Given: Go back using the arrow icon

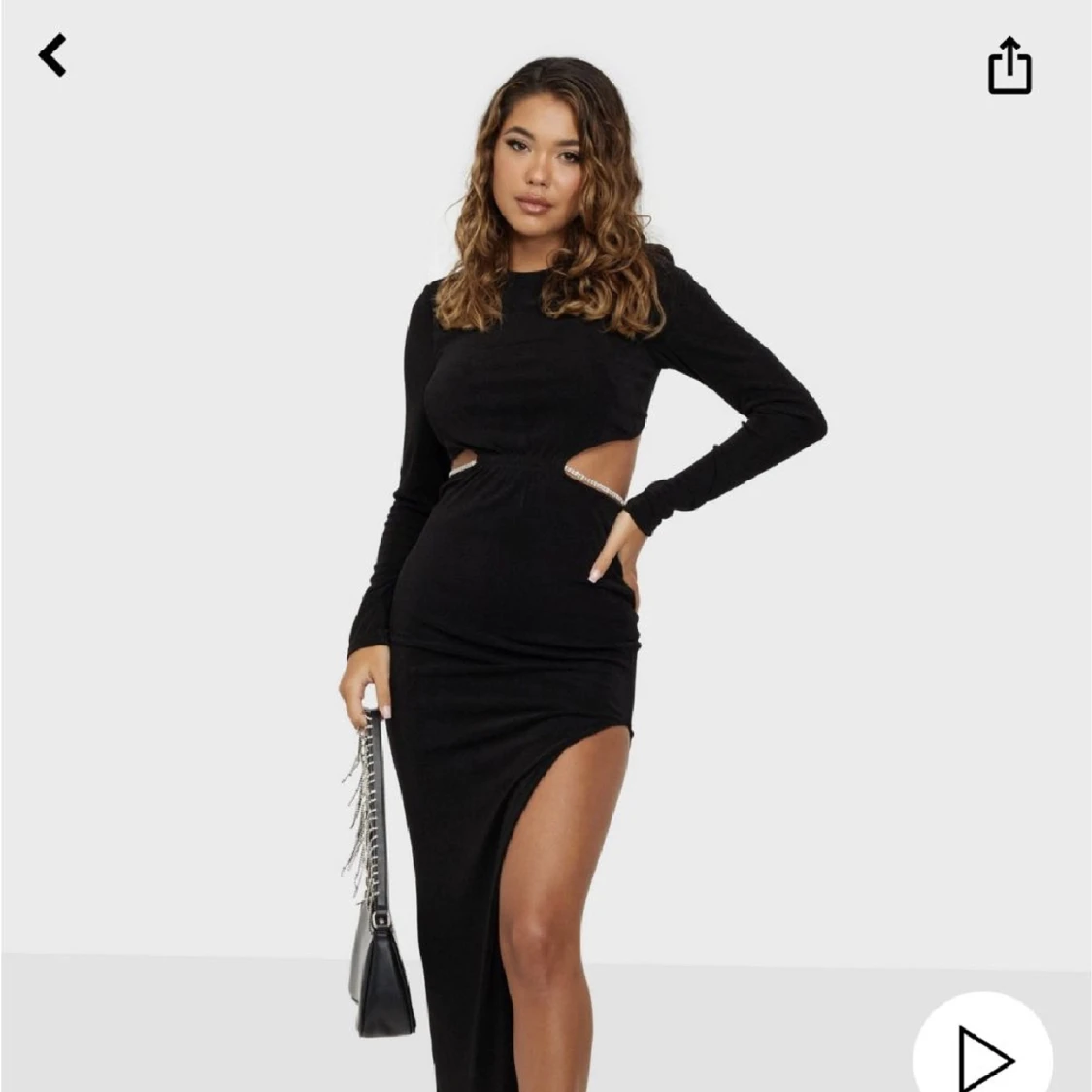Looking at the screenshot, I should tap(53, 55).
